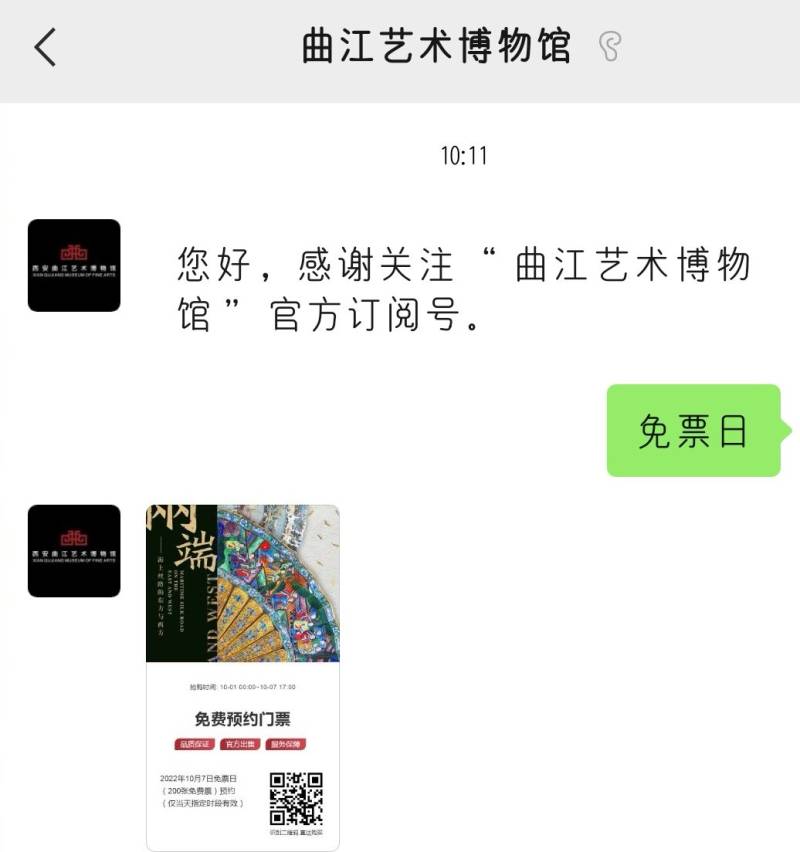Tap the museum avatar beside the poster

click(x=74, y=551)
